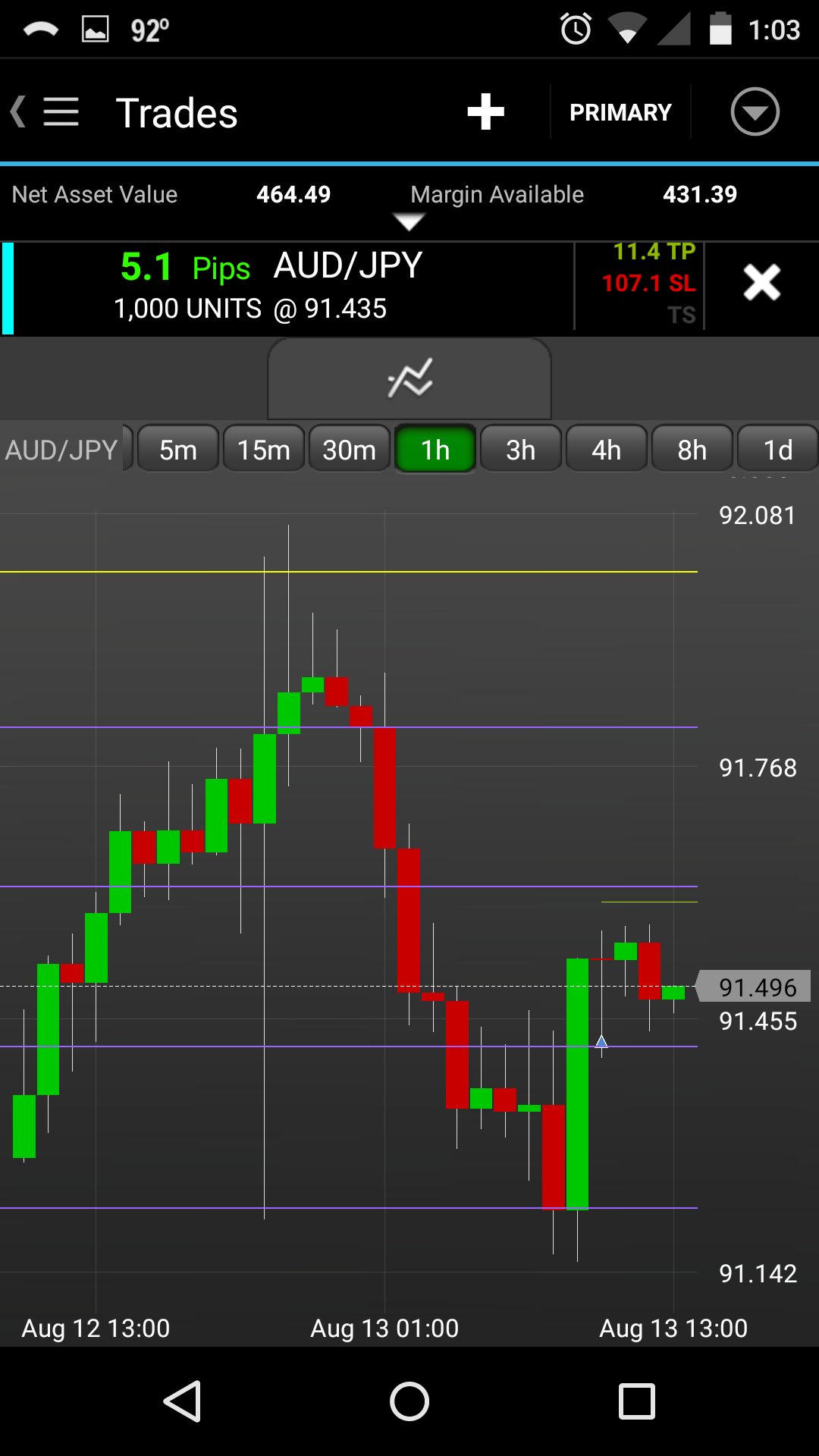Switch chart to 8h timeframe
819x1456 pixels.
point(692,450)
